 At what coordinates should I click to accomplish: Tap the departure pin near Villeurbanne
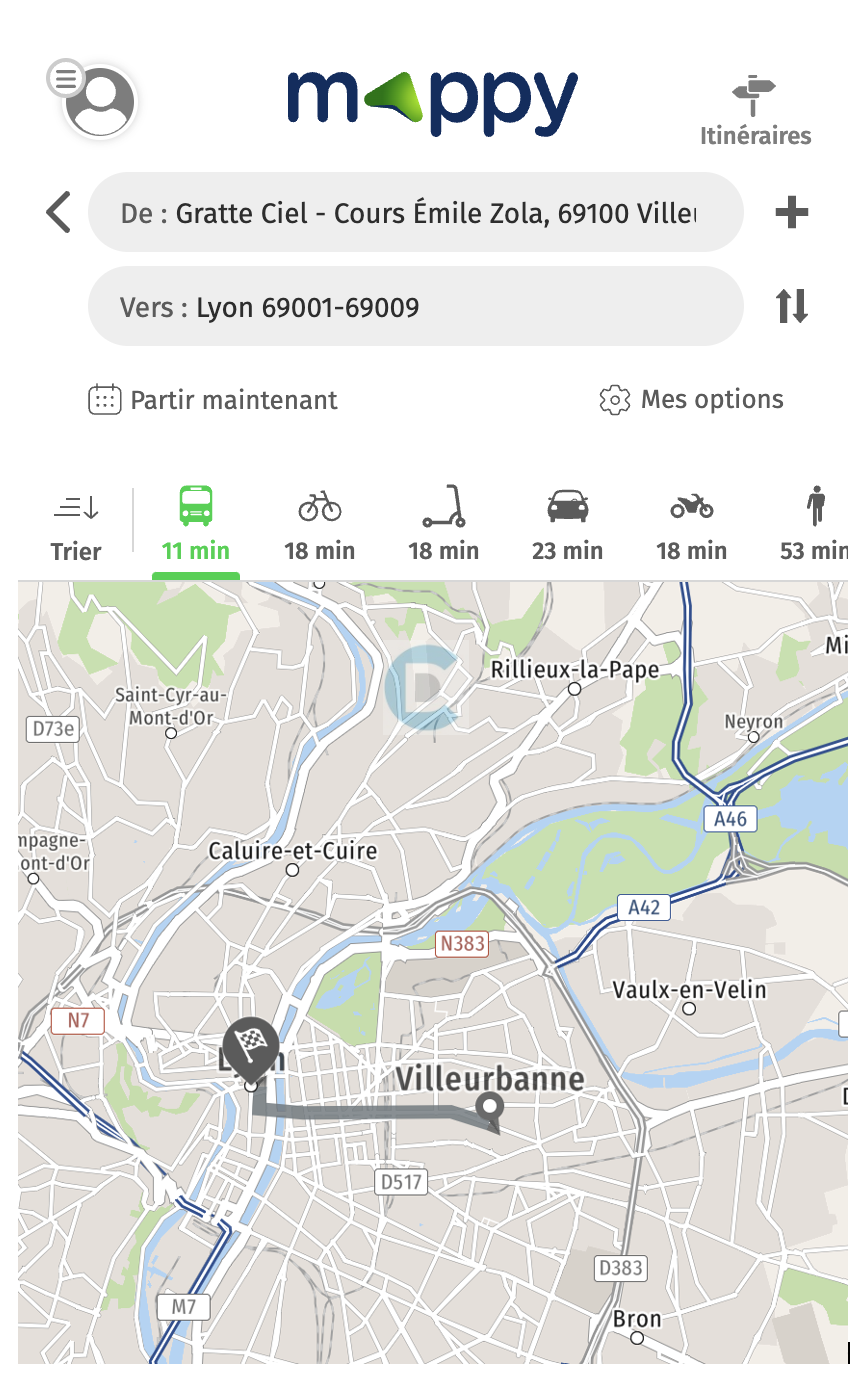click(490, 1106)
